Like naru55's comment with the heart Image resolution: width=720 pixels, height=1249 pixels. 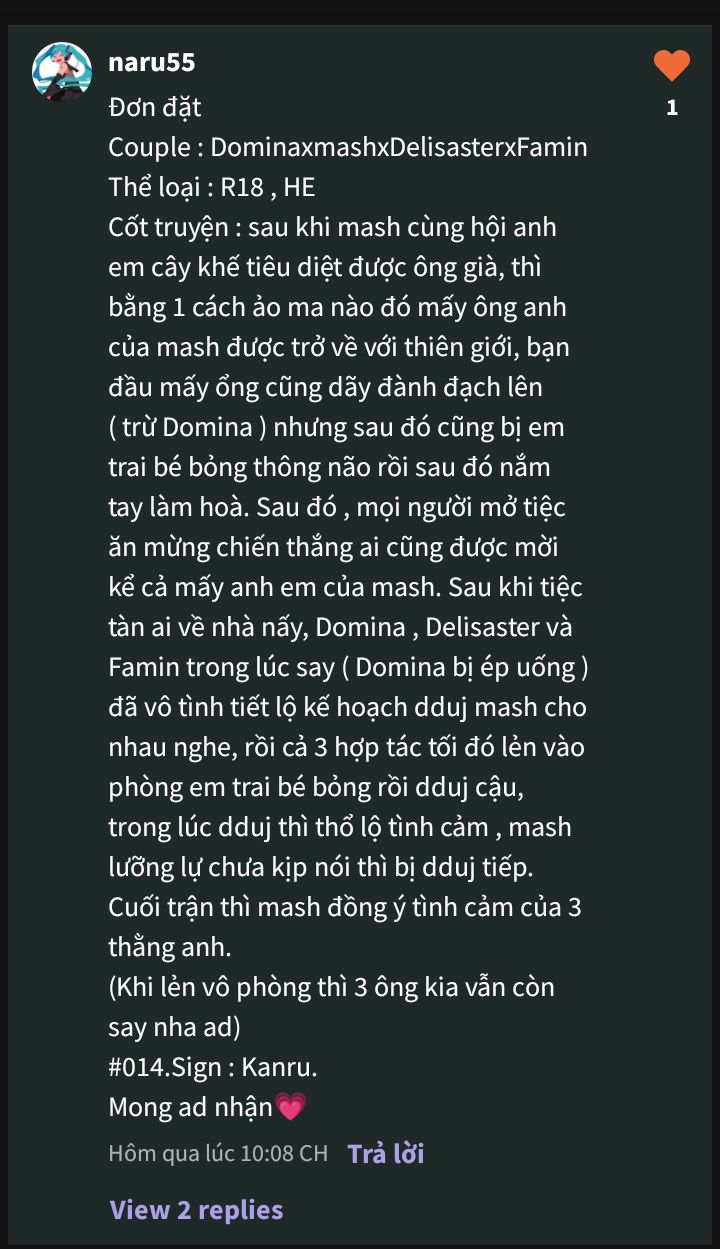(672, 66)
